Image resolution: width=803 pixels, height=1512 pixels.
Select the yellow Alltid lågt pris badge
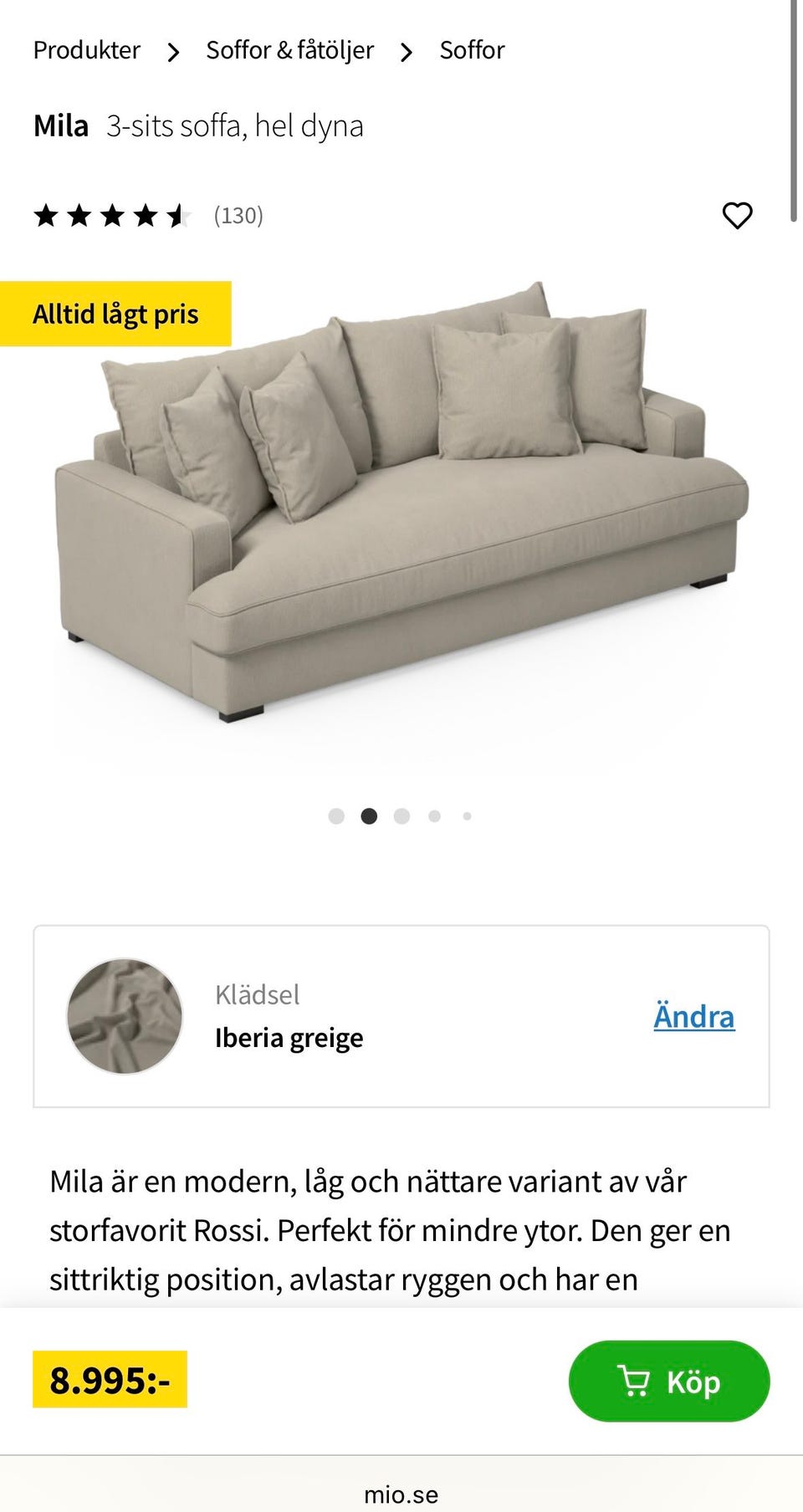(116, 314)
